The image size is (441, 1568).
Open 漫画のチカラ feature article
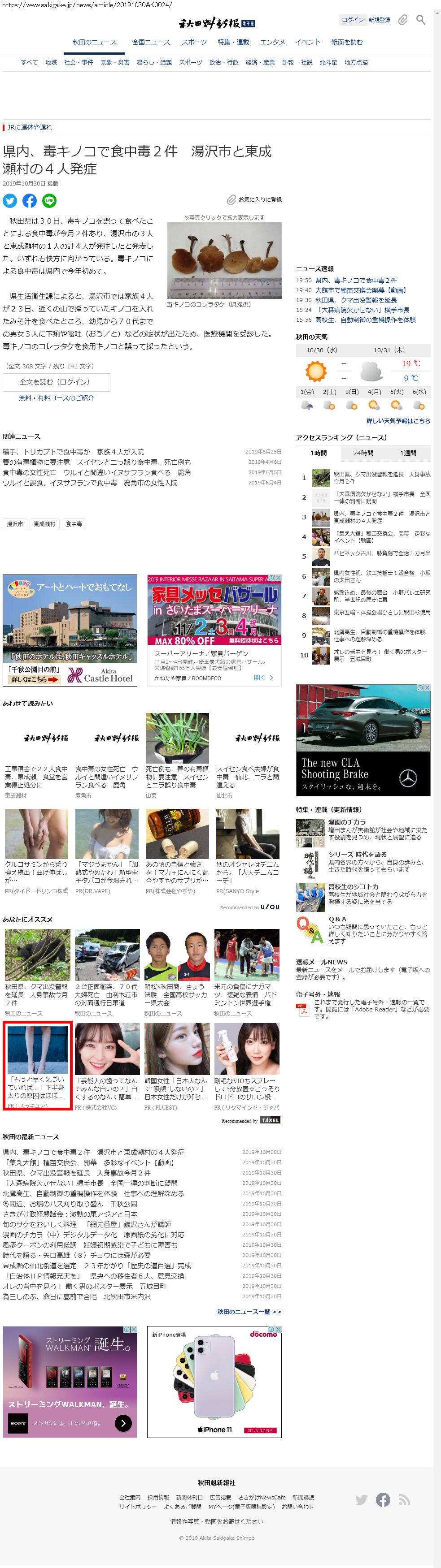pyautogui.click(x=347, y=822)
